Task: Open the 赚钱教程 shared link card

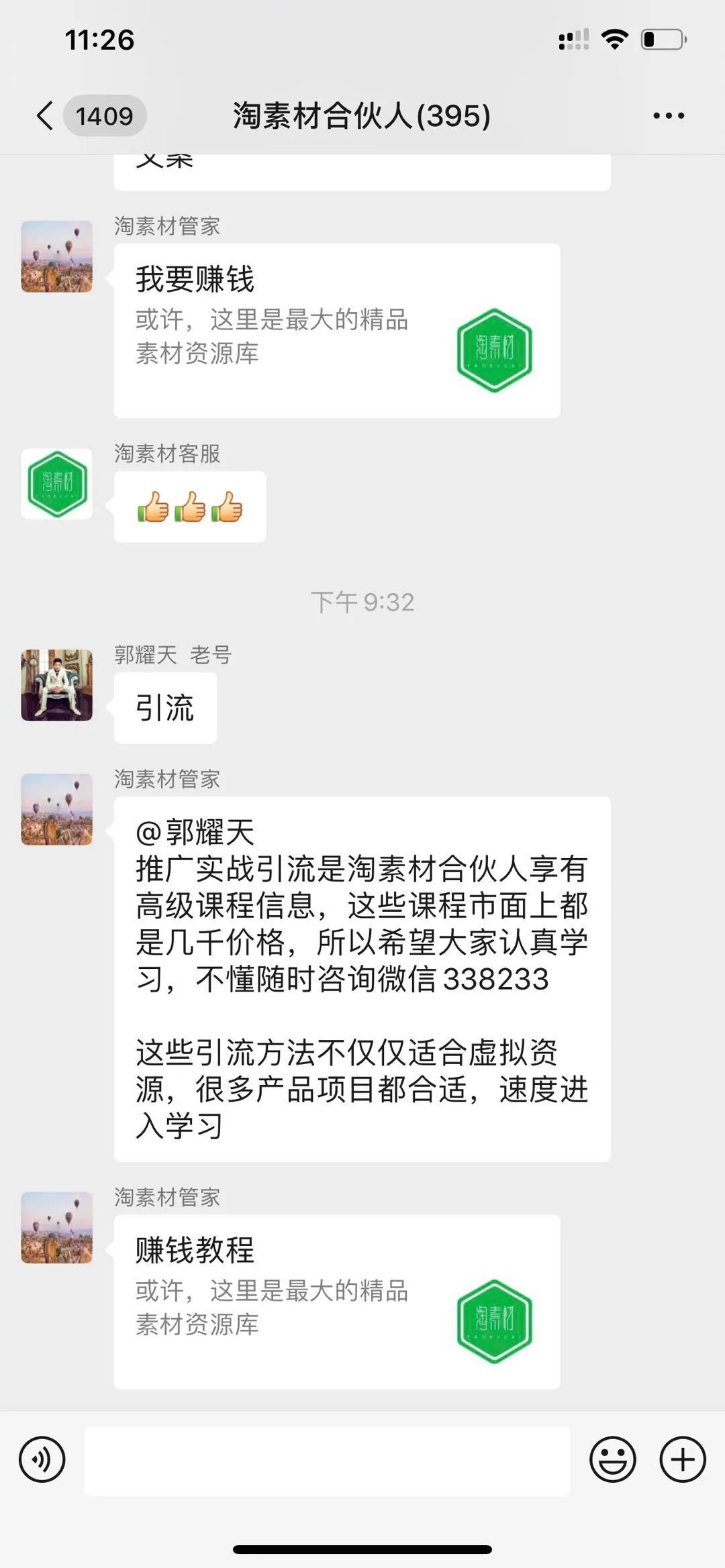Action: pyautogui.click(x=336, y=1301)
